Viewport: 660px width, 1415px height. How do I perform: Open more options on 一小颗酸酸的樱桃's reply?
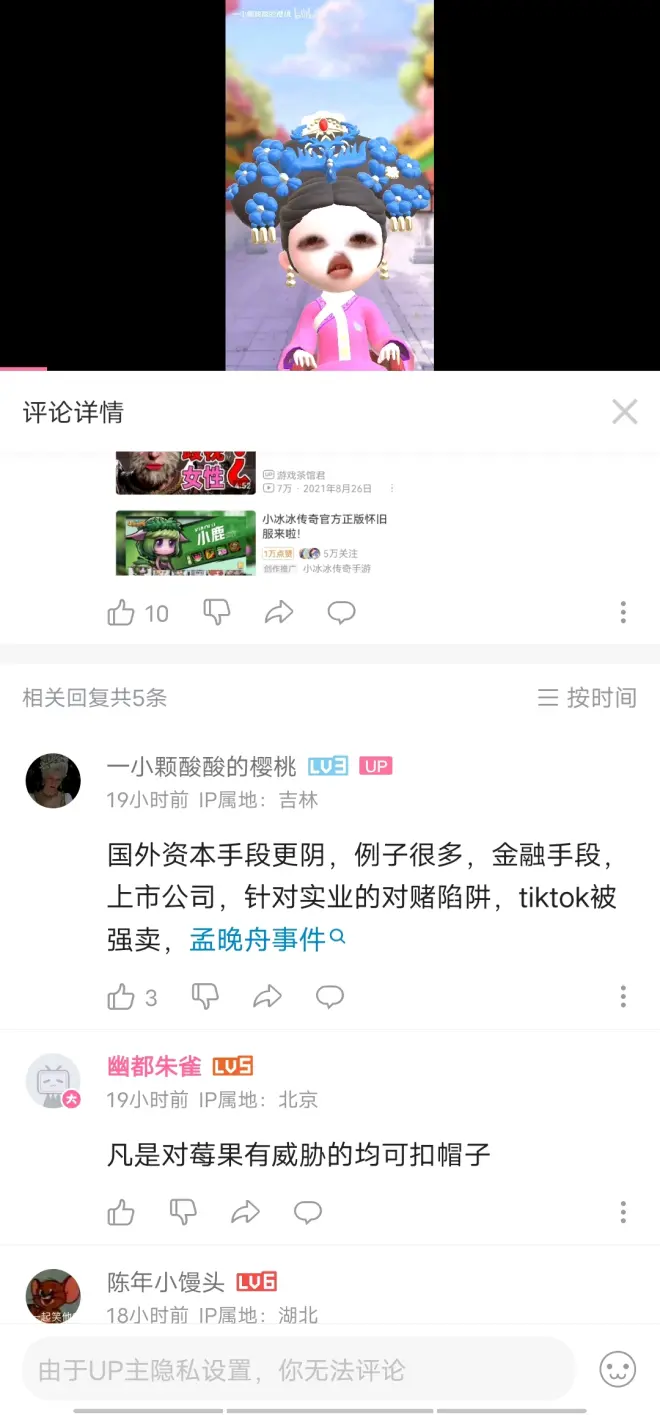tap(623, 996)
